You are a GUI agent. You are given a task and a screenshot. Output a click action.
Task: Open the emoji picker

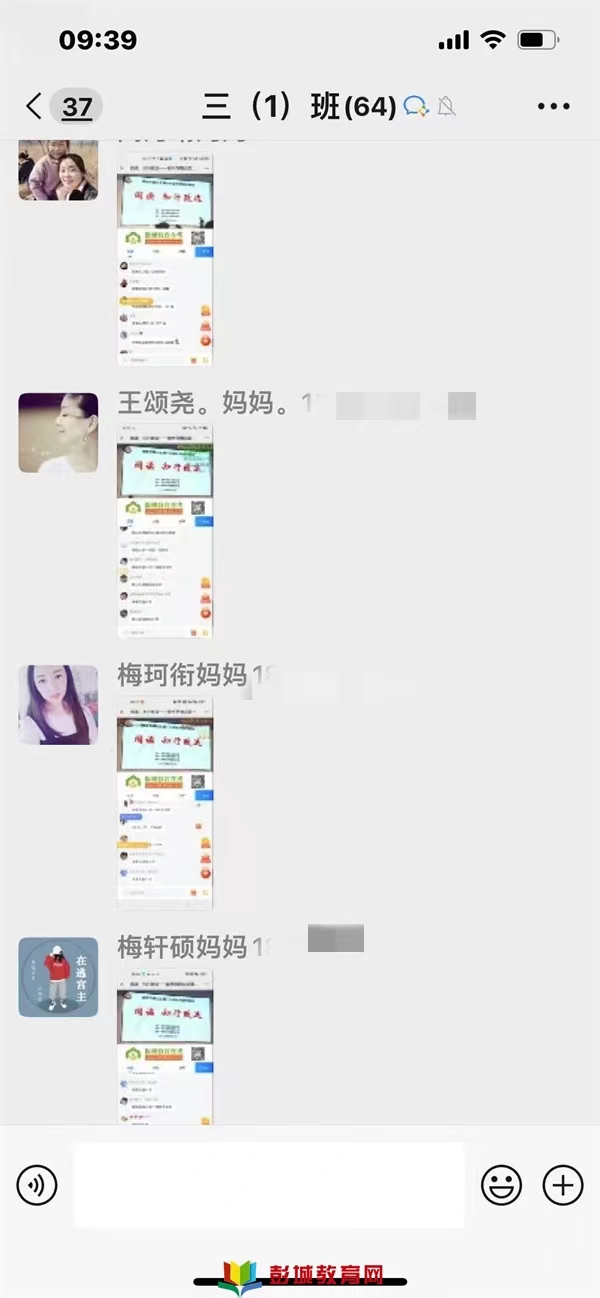pyautogui.click(x=501, y=1186)
